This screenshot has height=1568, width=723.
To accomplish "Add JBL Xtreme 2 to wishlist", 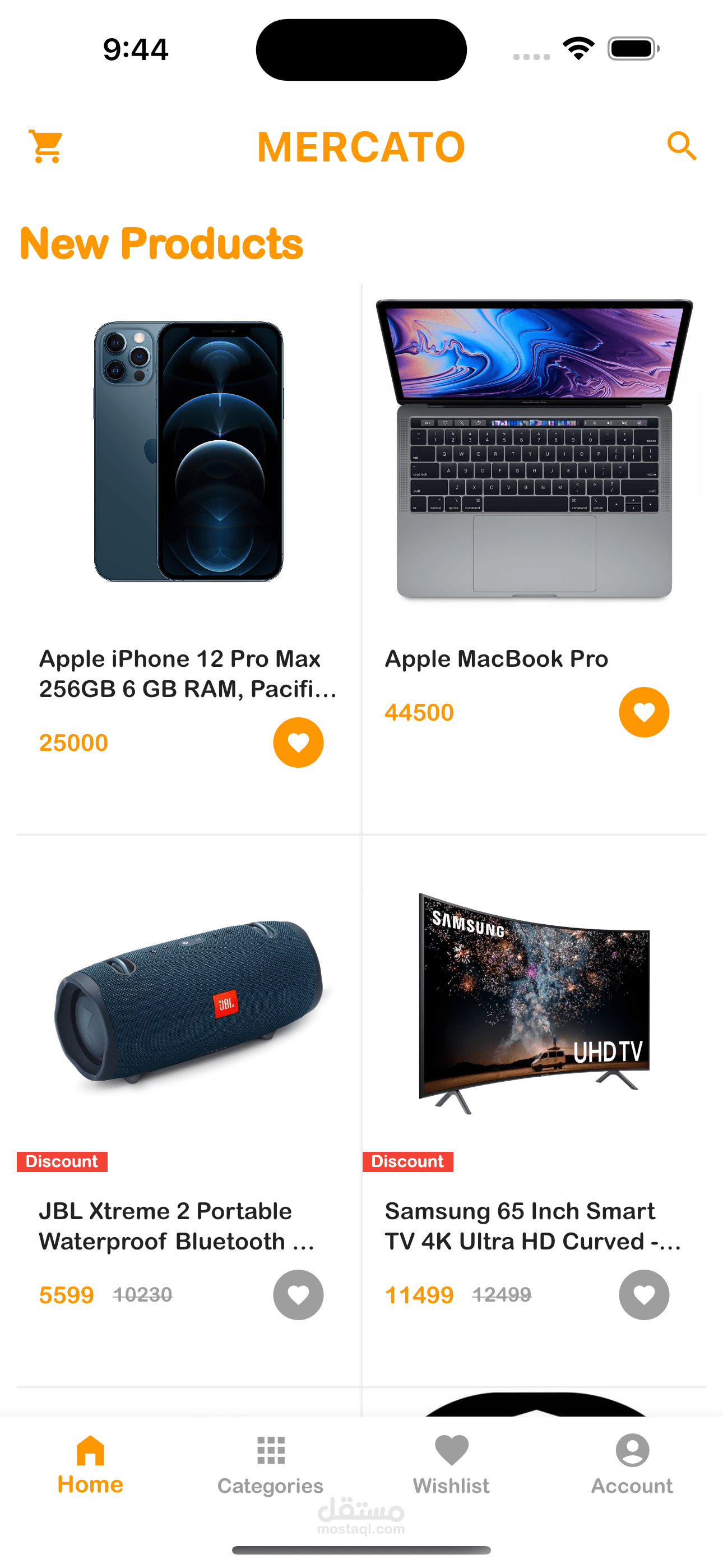I will point(298,1295).
